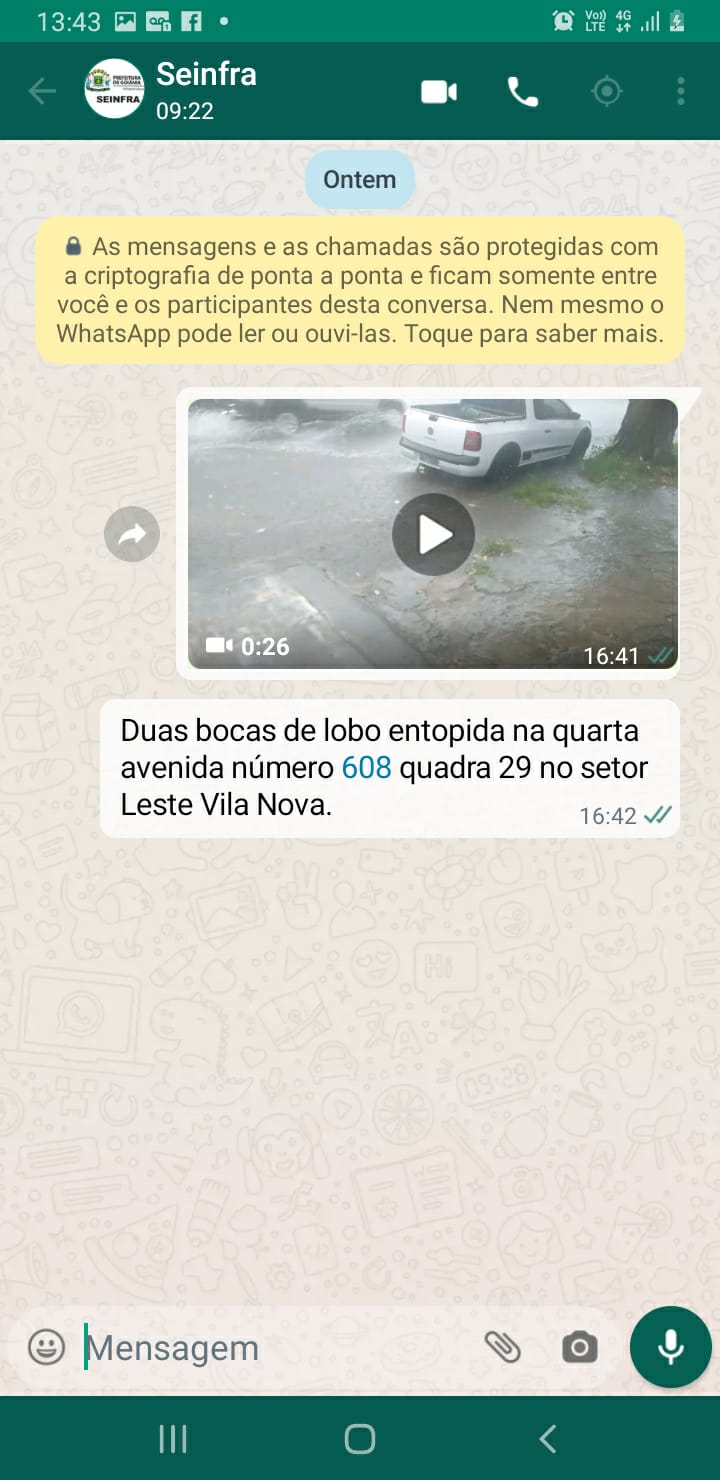Play the 0:26 flooded street video
720x1480 pixels.
433,534
